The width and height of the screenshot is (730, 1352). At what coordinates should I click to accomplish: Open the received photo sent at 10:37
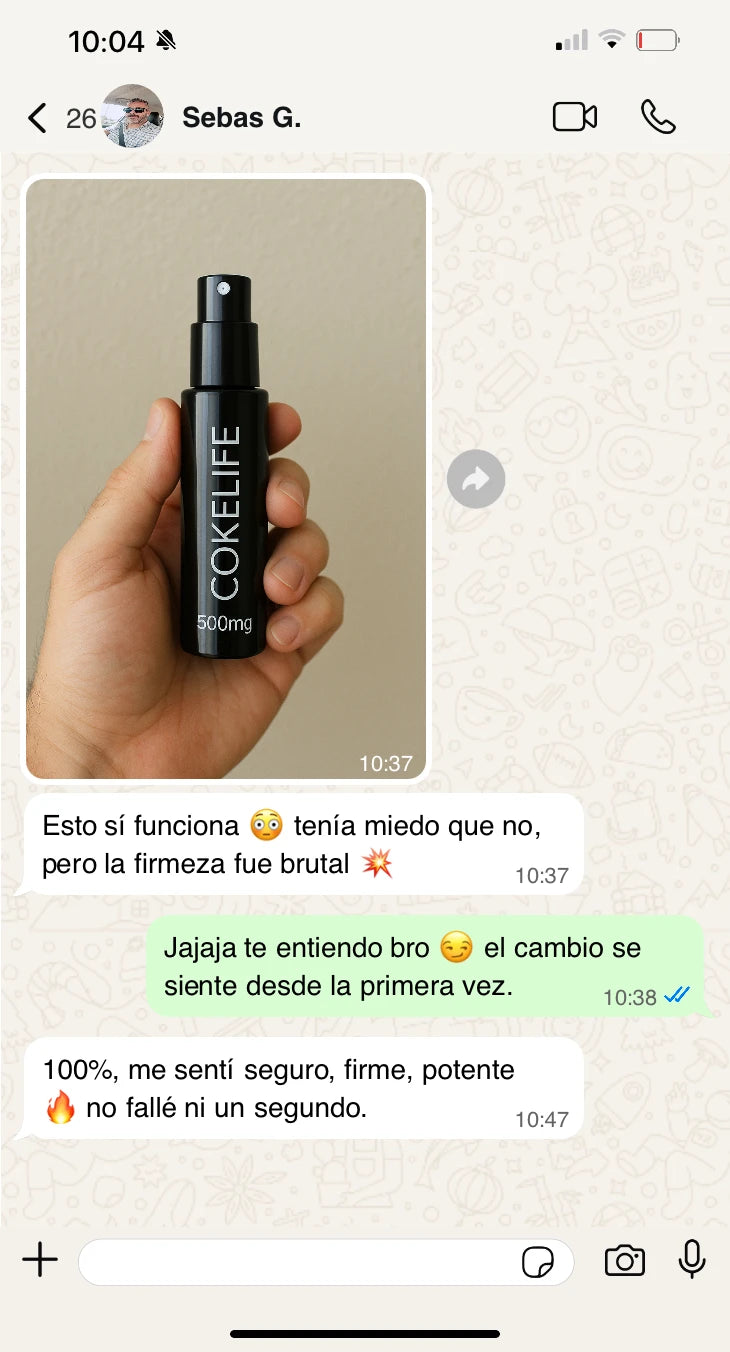tap(226, 478)
